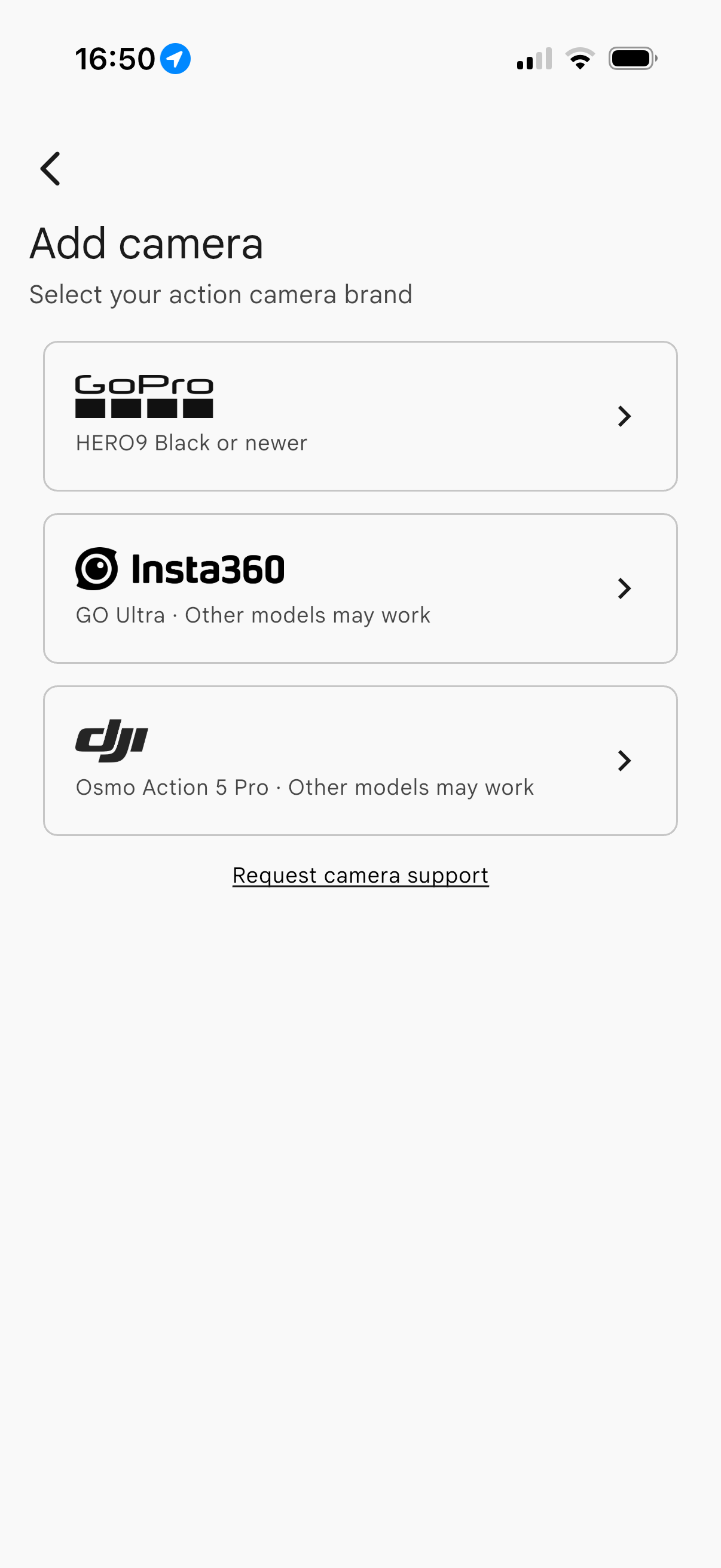Choose the Insta360 GO Ultra brand card
This screenshot has width=721, height=1568.
tap(360, 588)
